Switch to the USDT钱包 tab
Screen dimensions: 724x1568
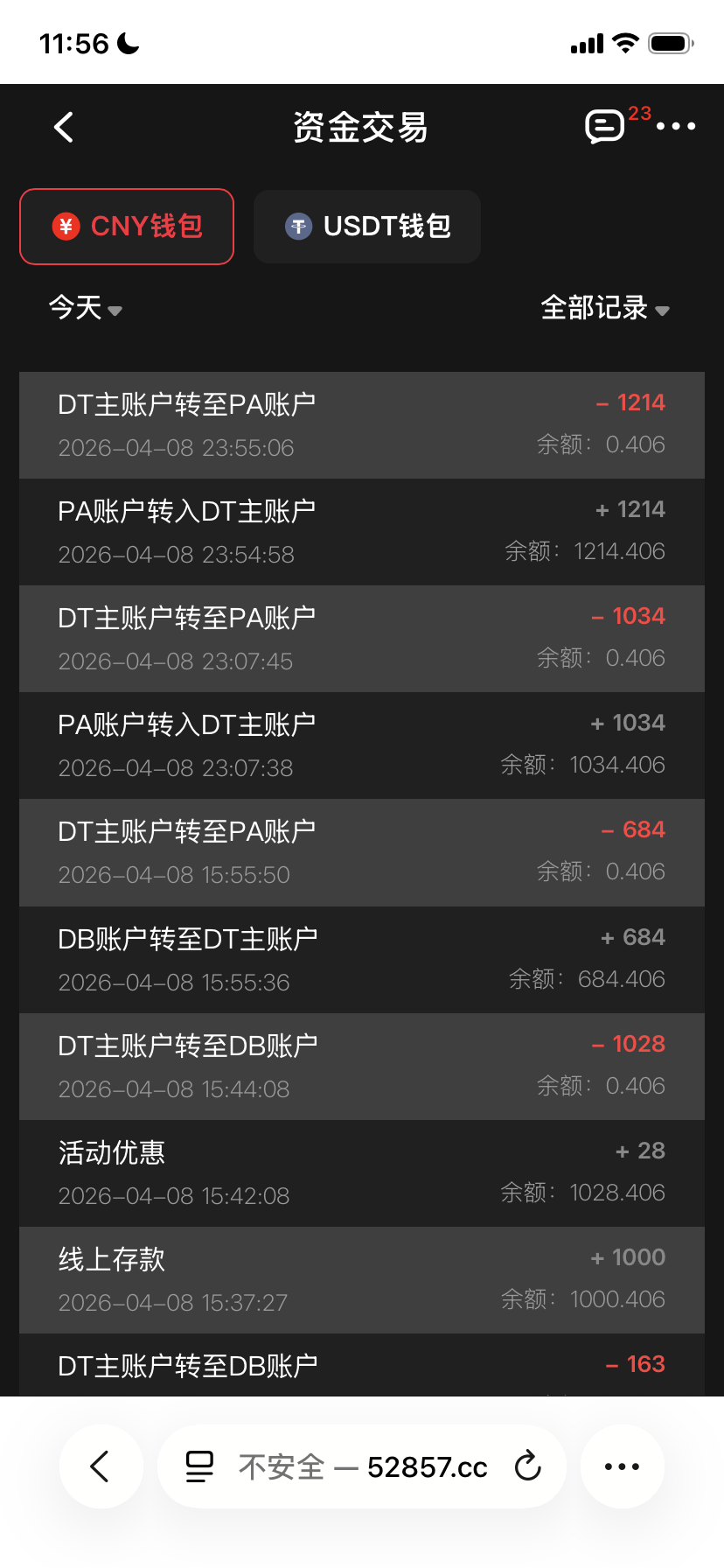367,227
